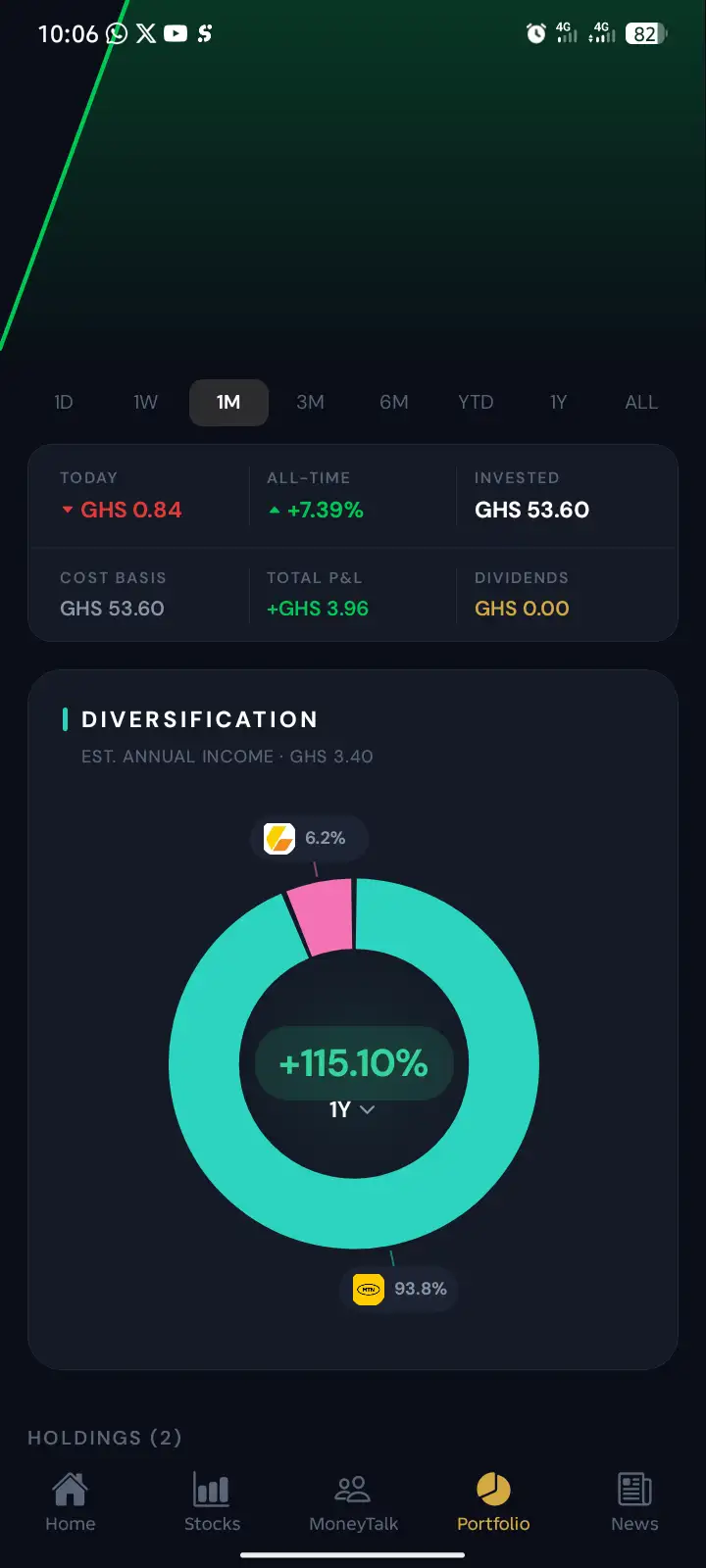
Task: Switch to the MoneyTalk tab
Action: coord(353,1502)
